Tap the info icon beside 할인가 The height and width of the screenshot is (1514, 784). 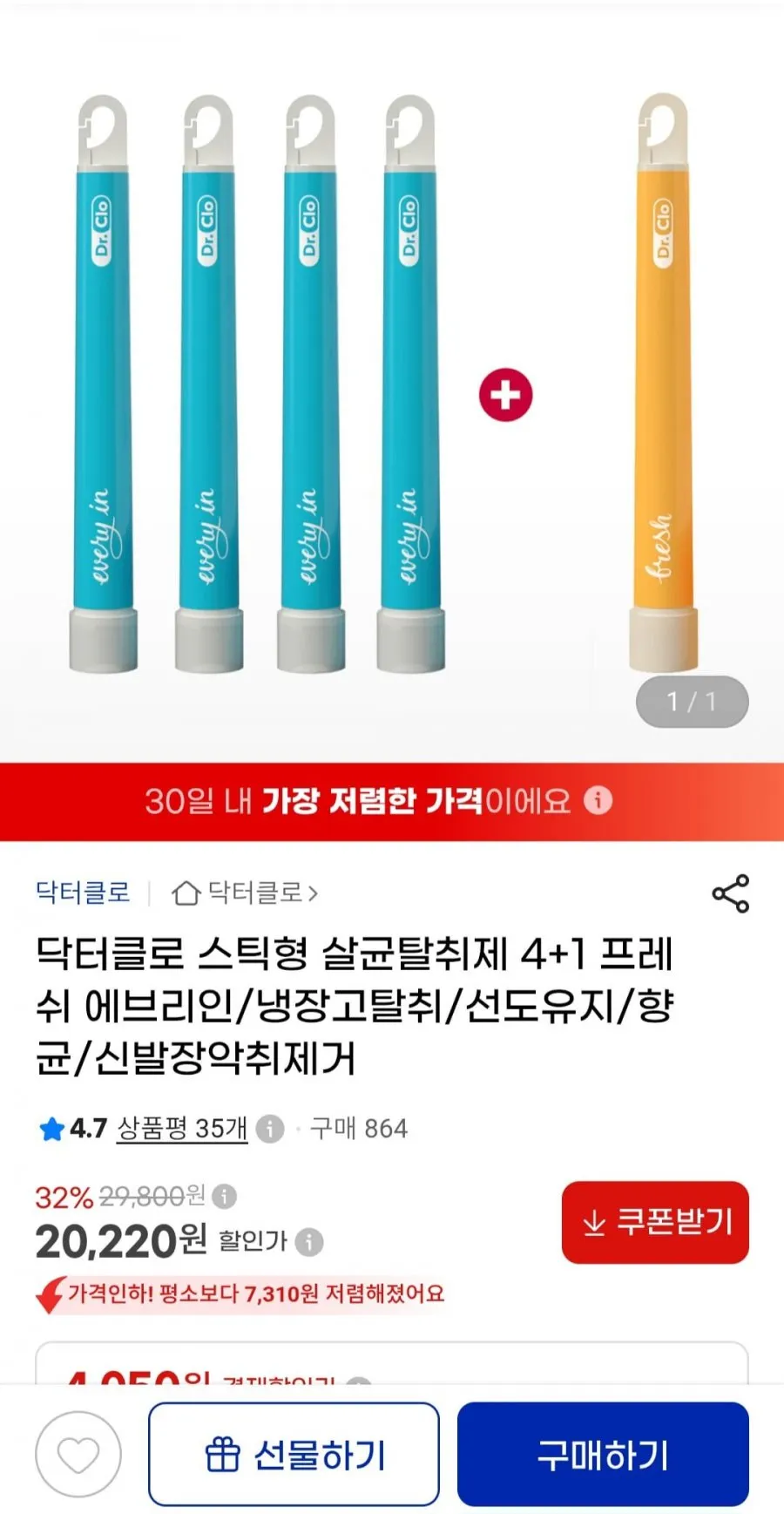309,1241
